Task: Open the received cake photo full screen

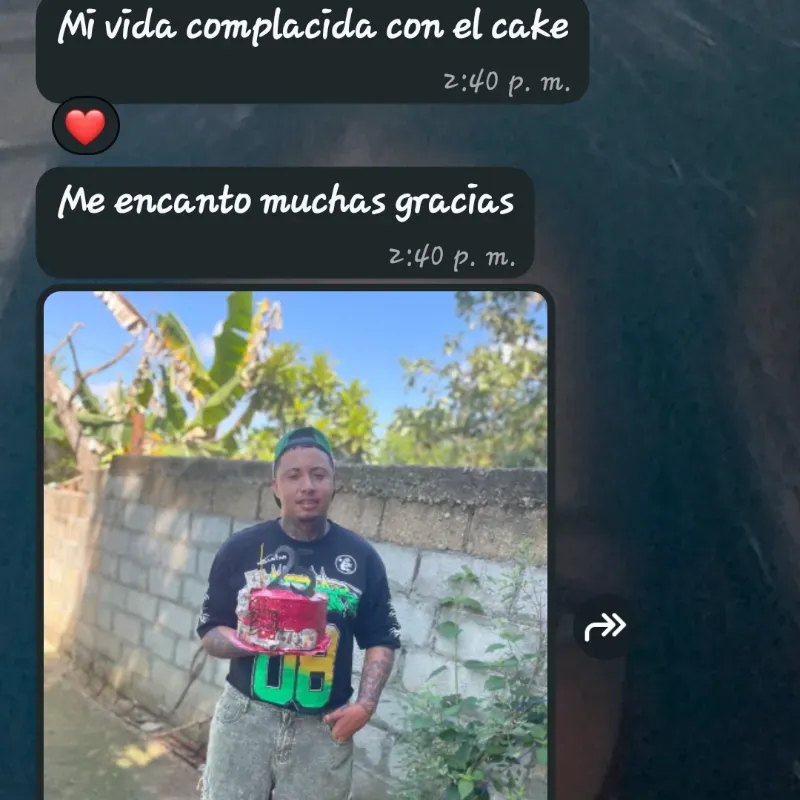Action: click(295, 545)
